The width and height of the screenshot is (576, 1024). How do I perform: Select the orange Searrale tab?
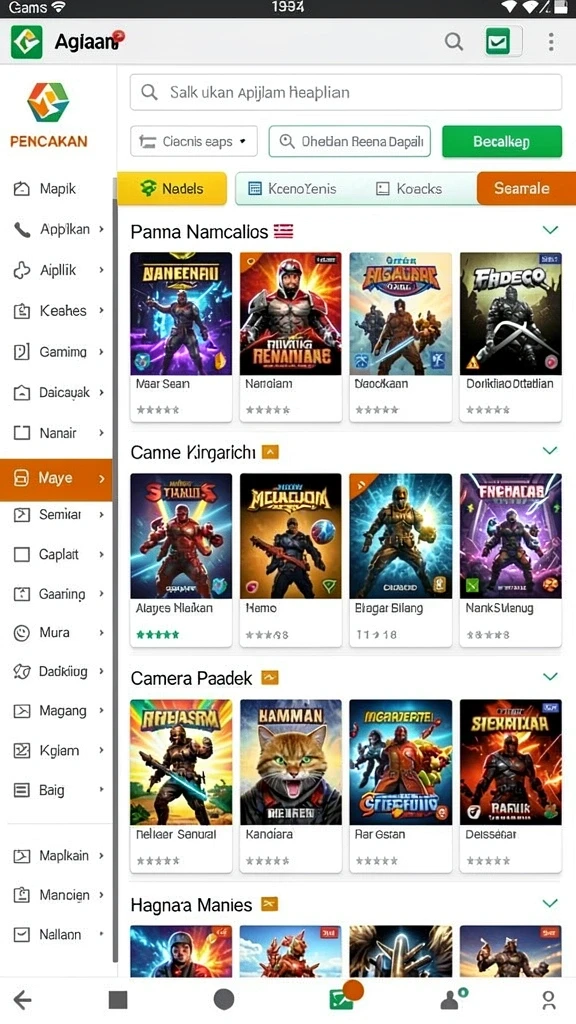[526, 189]
